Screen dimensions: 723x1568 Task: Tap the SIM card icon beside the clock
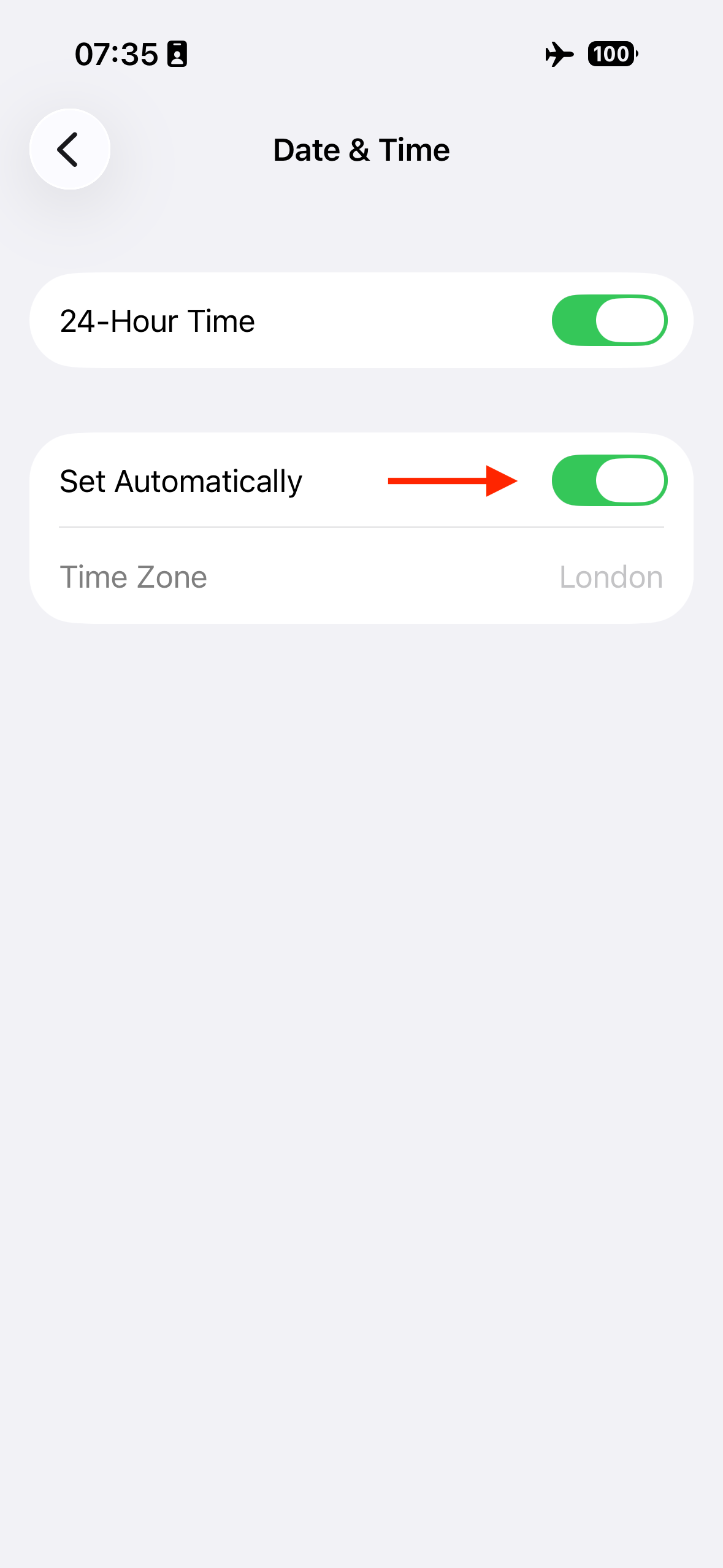(177, 54)
